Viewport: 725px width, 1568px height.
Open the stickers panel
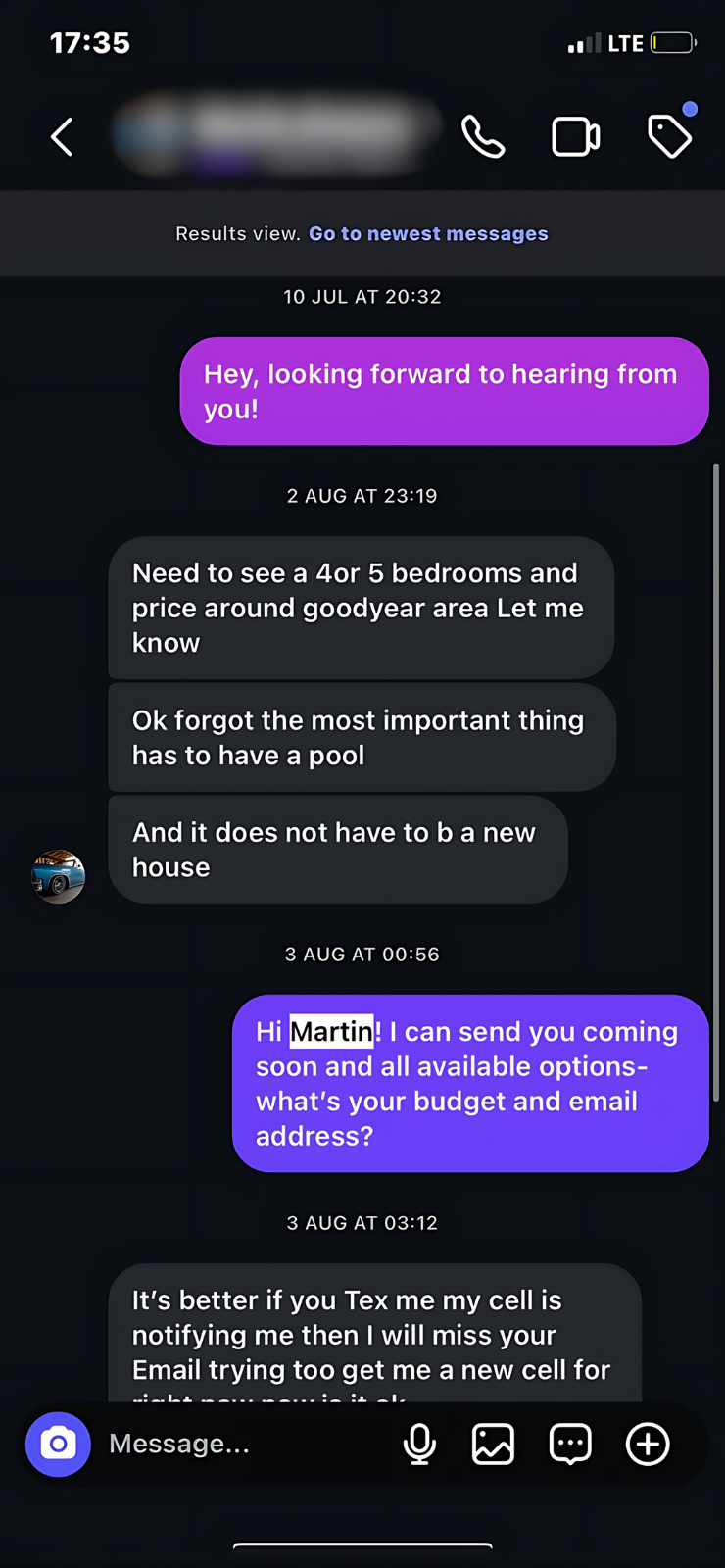[569, 1444]
